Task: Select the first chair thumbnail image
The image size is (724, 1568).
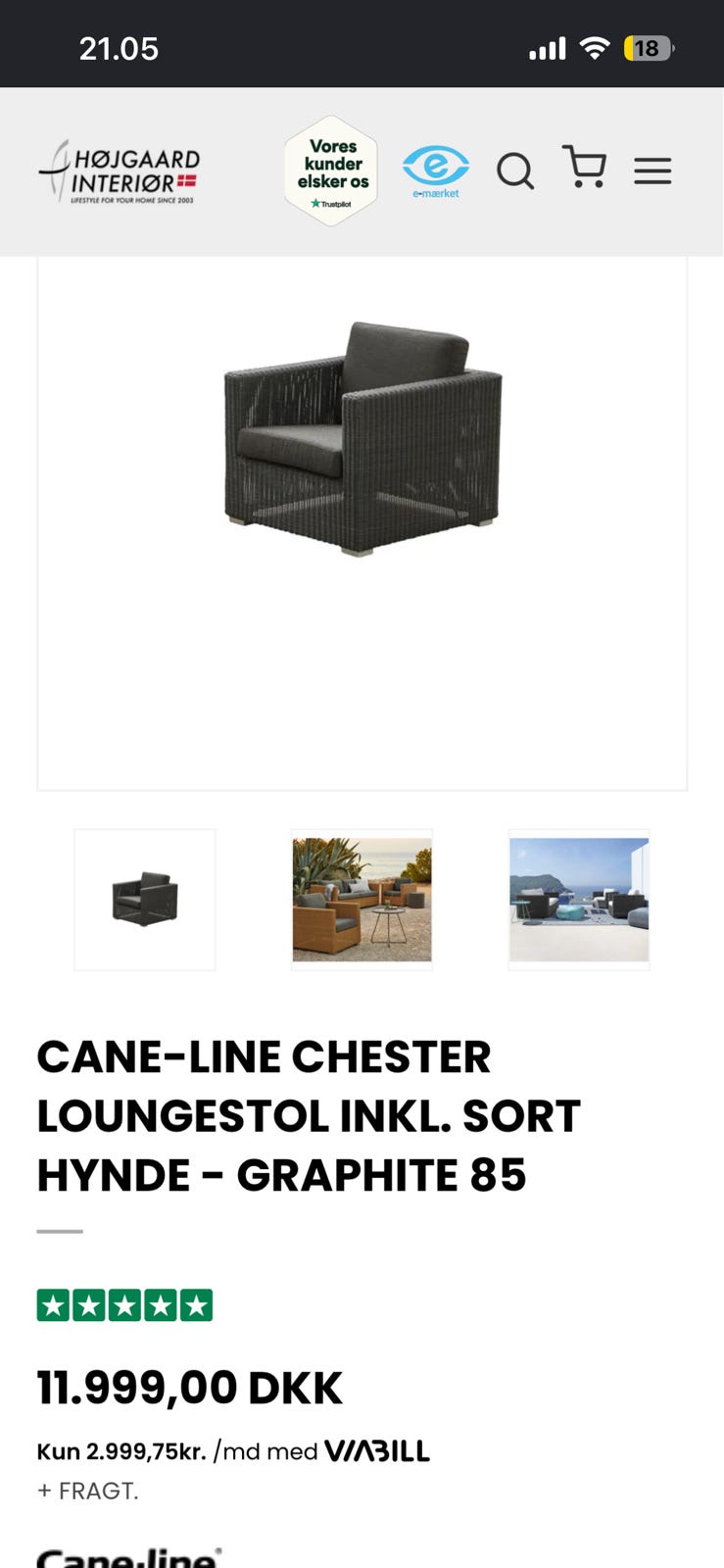Action: (144, 899)
